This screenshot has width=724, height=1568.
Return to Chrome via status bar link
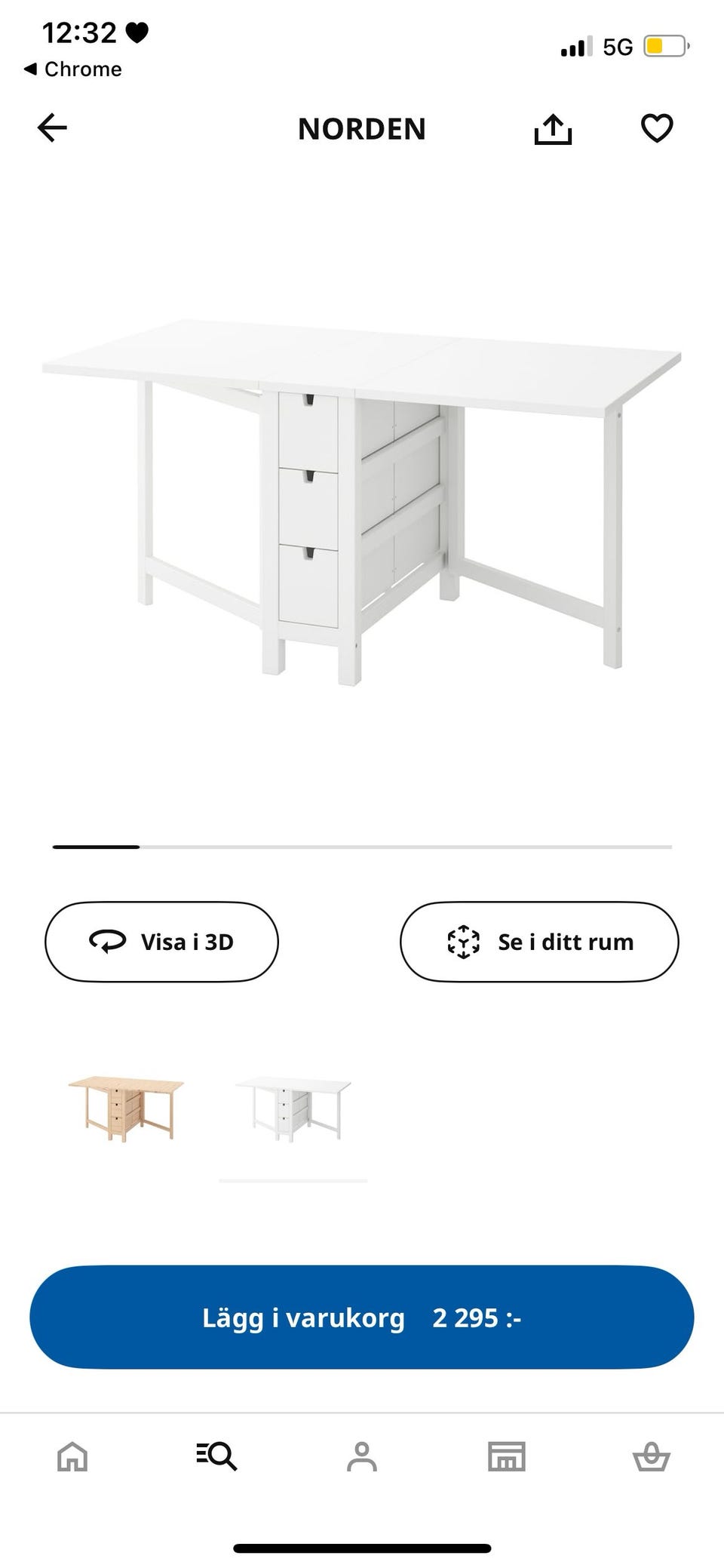pyautogui.click(x=73, y=69)
